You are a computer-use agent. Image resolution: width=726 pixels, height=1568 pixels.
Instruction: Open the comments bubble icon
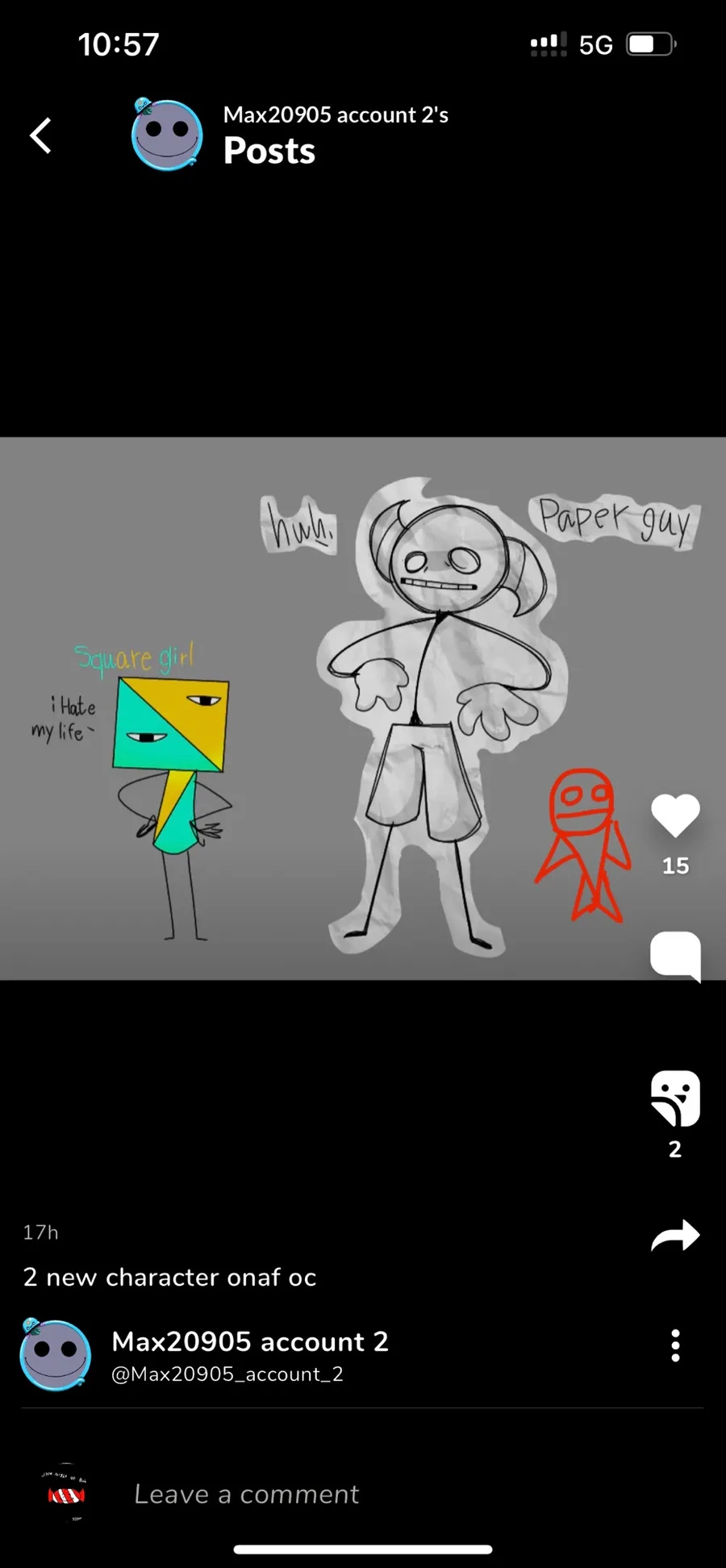tap(675, 957)
